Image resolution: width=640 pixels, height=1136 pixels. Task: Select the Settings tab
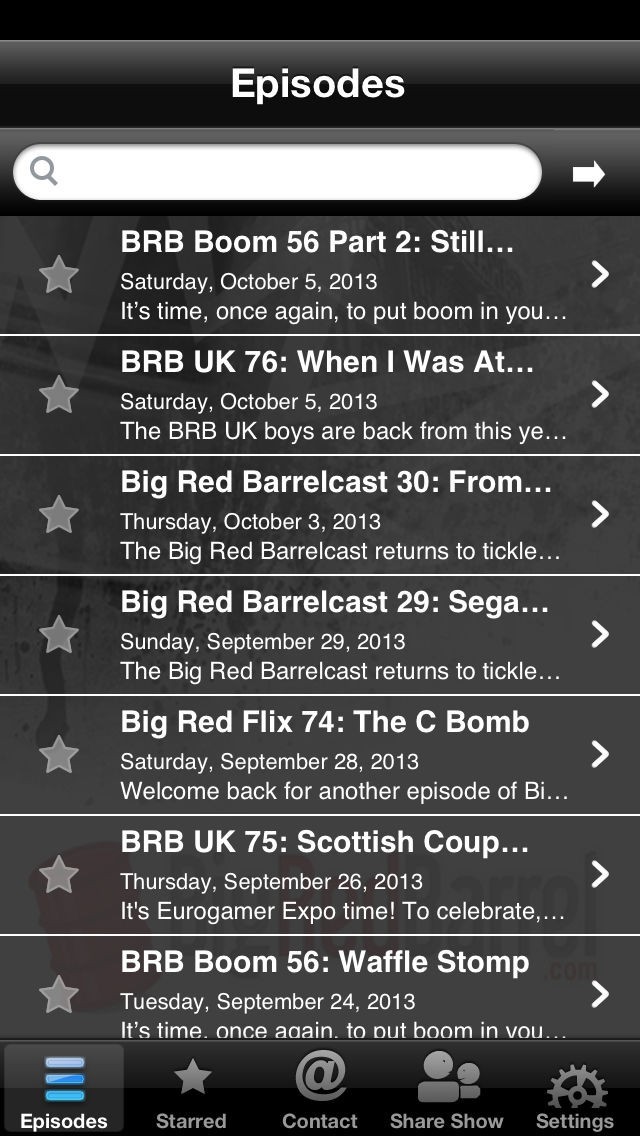tap(575, 1090)
